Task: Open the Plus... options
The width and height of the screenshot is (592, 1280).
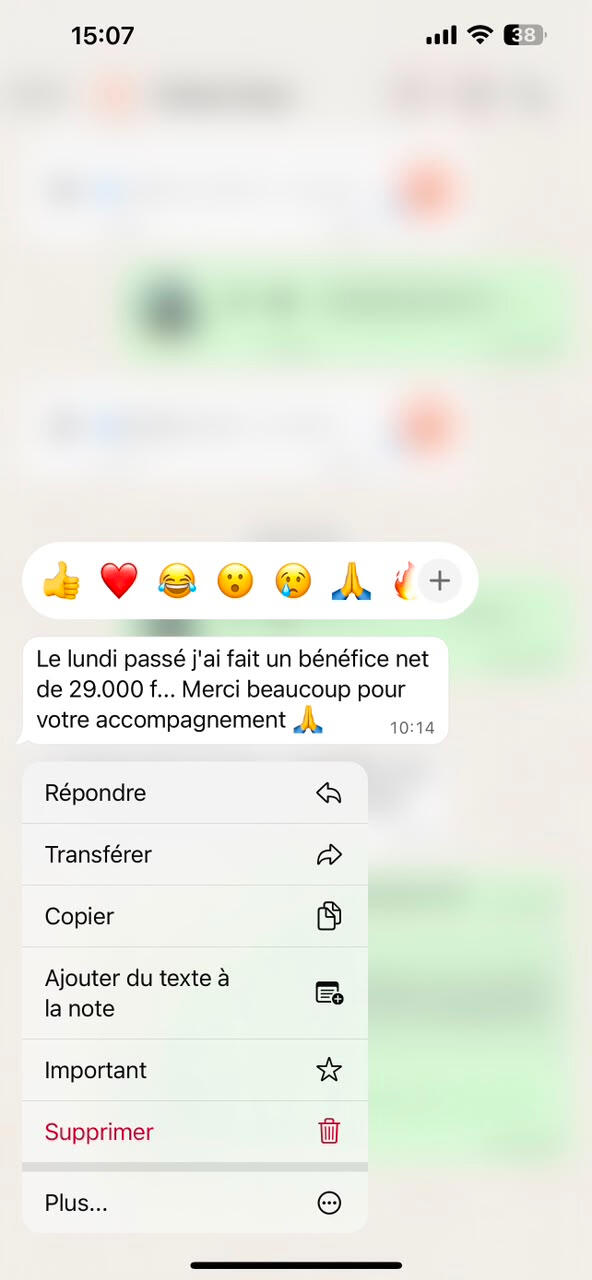Action: (195, 1203)
